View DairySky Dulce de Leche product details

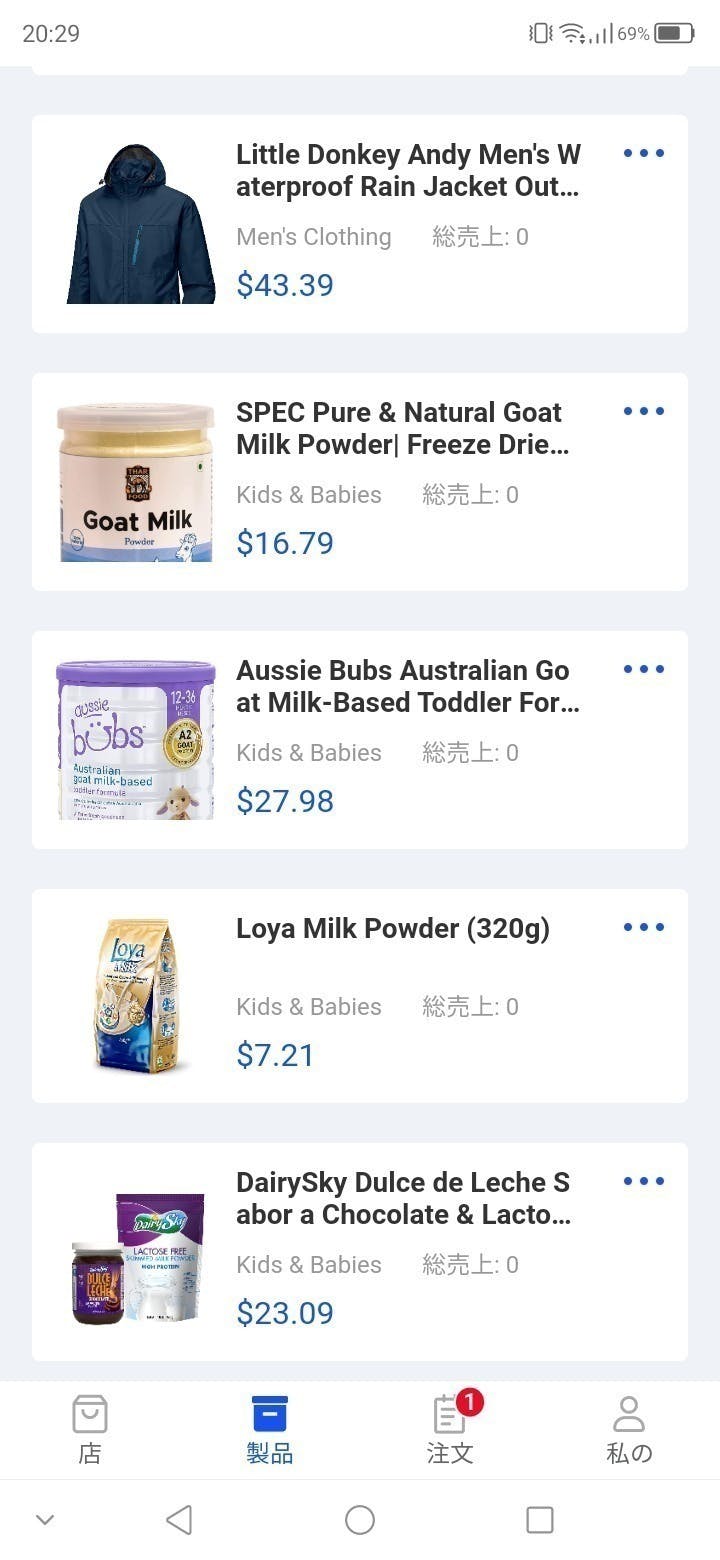[x=404, y=1199]
